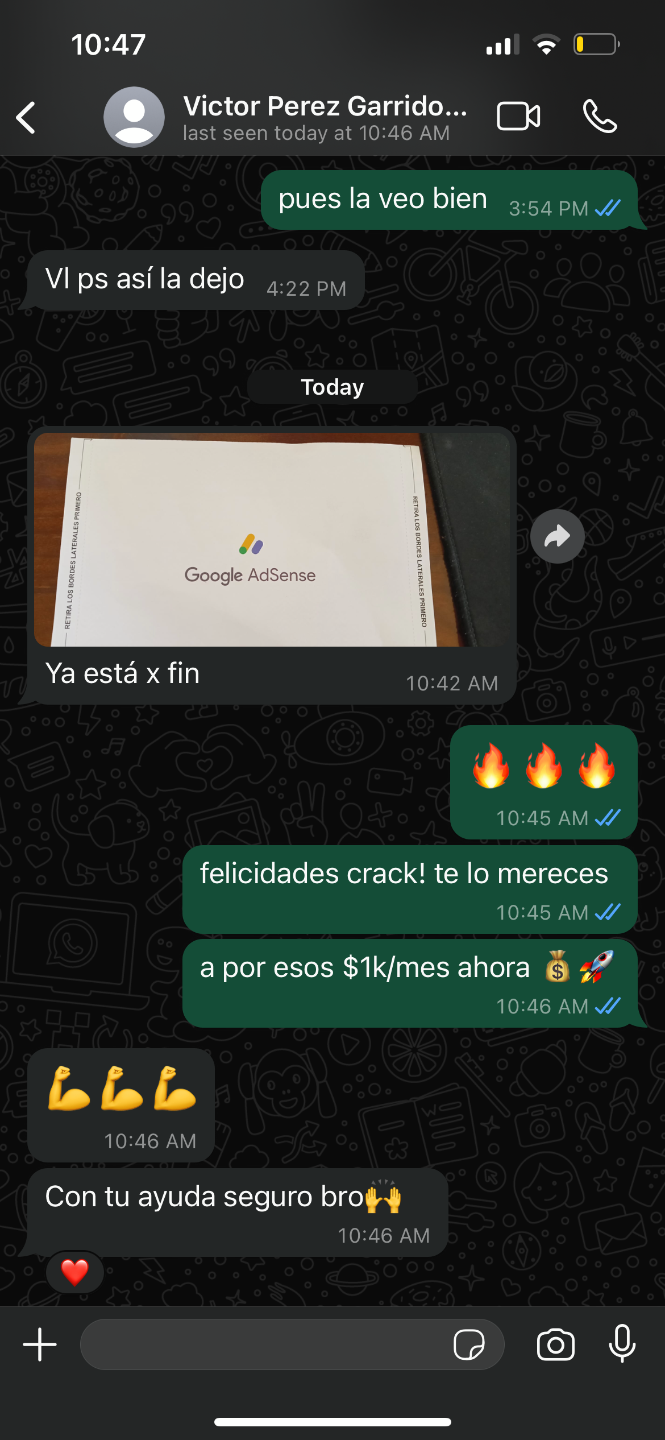665x1440 pixels.
Task: Start a voice call with Victor
Action: point(600,117)
